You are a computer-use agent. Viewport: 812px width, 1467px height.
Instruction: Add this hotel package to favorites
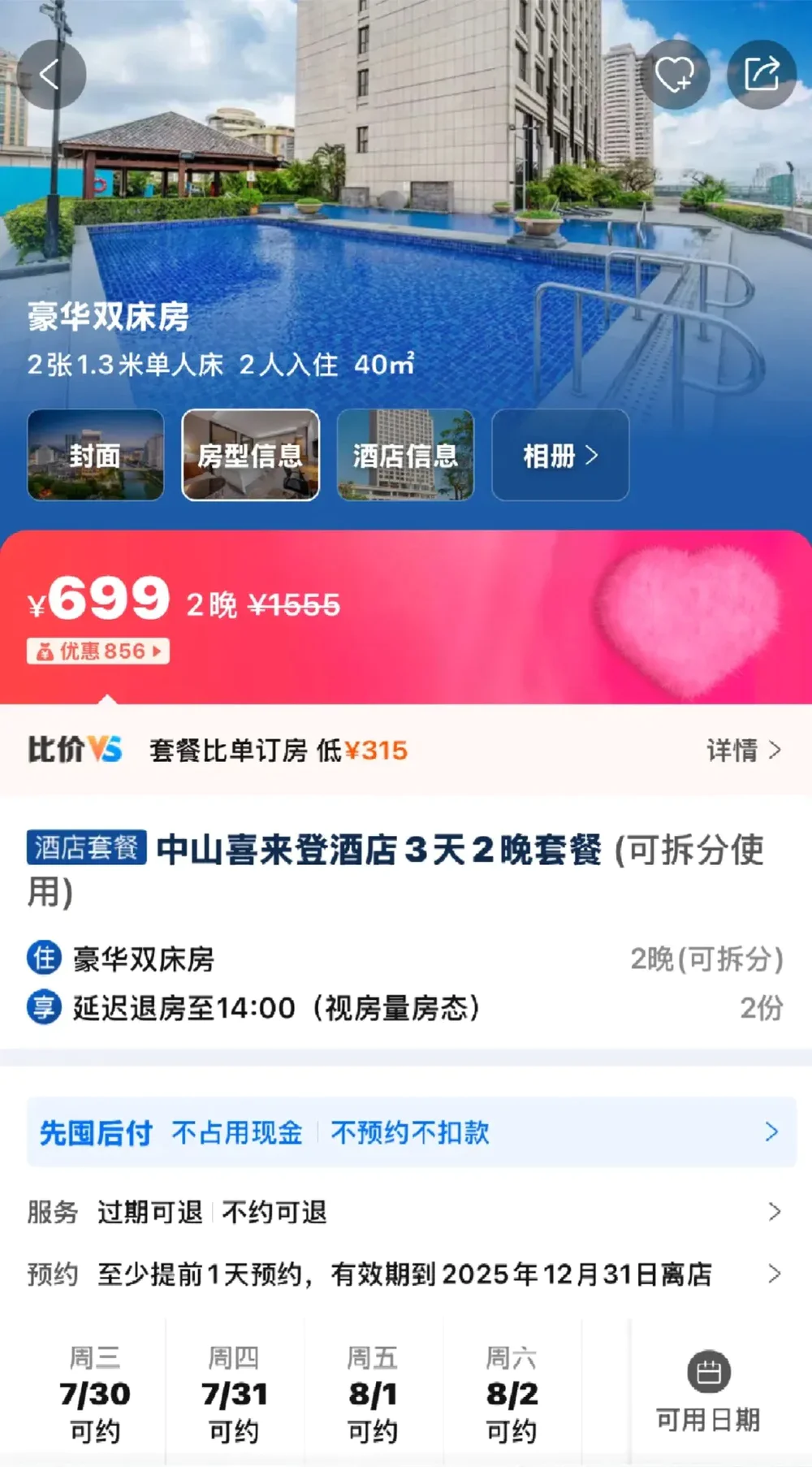tap(675, 75)
